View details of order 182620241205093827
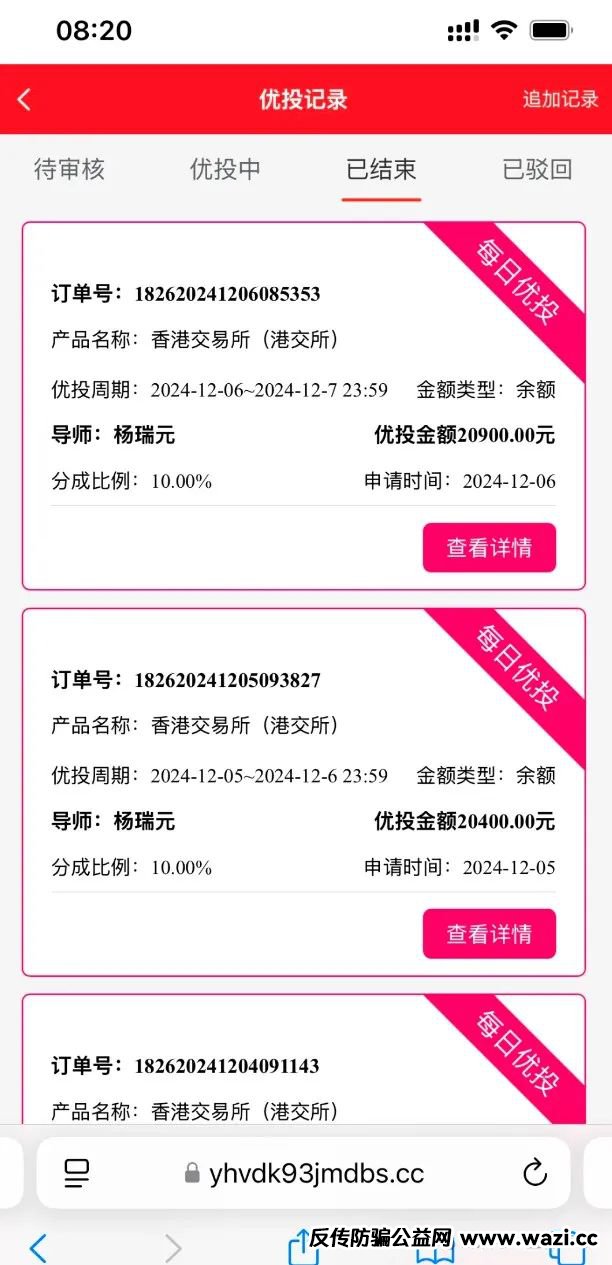This screenshot has height=1265, width=612. coord(489,934)
